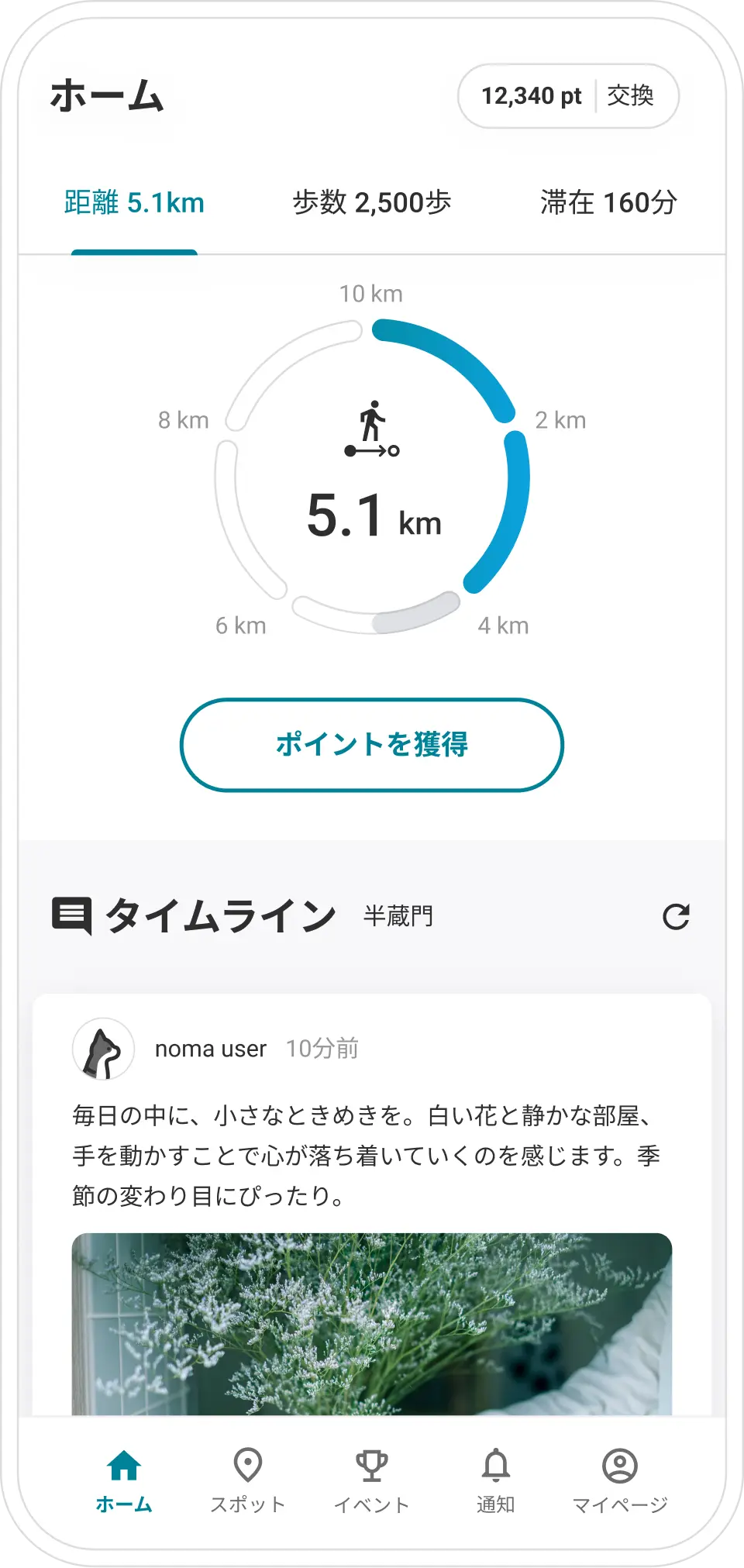Tap the 交換 points exchange button

[x=630, y=96]
